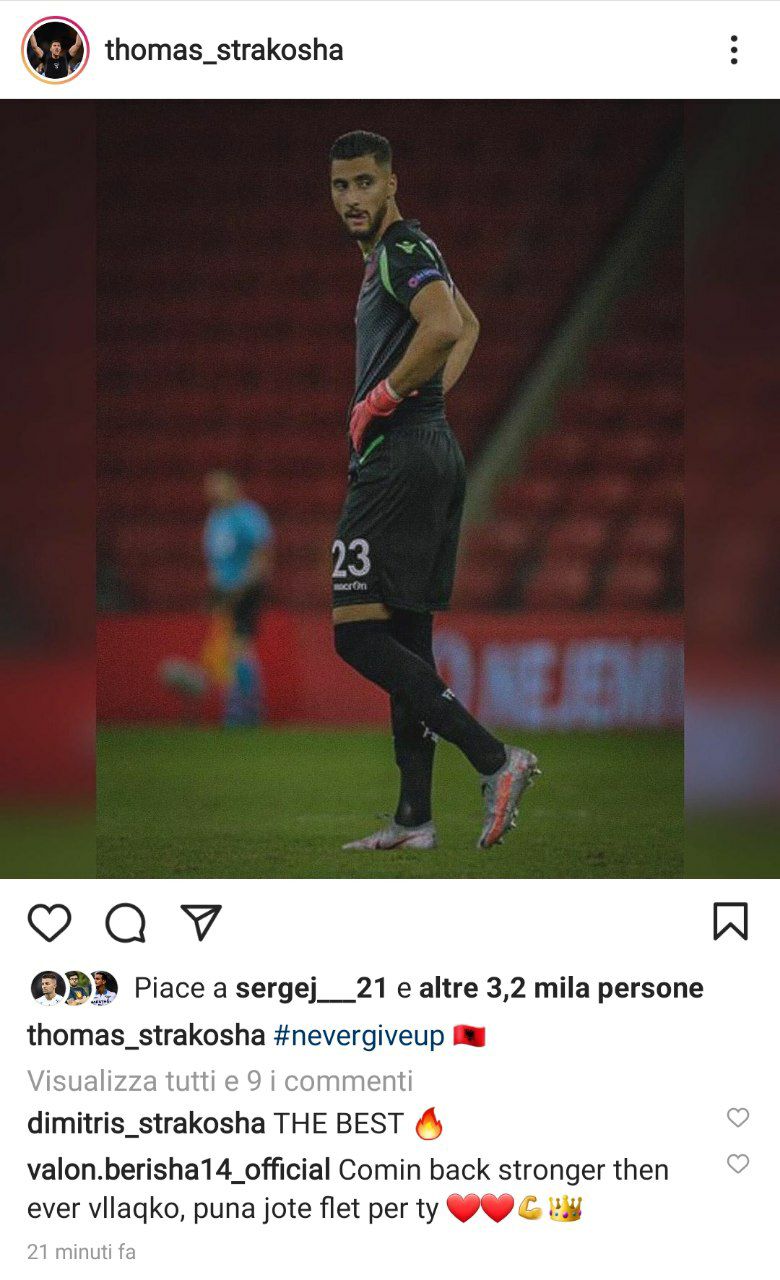Open valon.berisha14_official profile
780x1280 pixels.
(179, 1169)
